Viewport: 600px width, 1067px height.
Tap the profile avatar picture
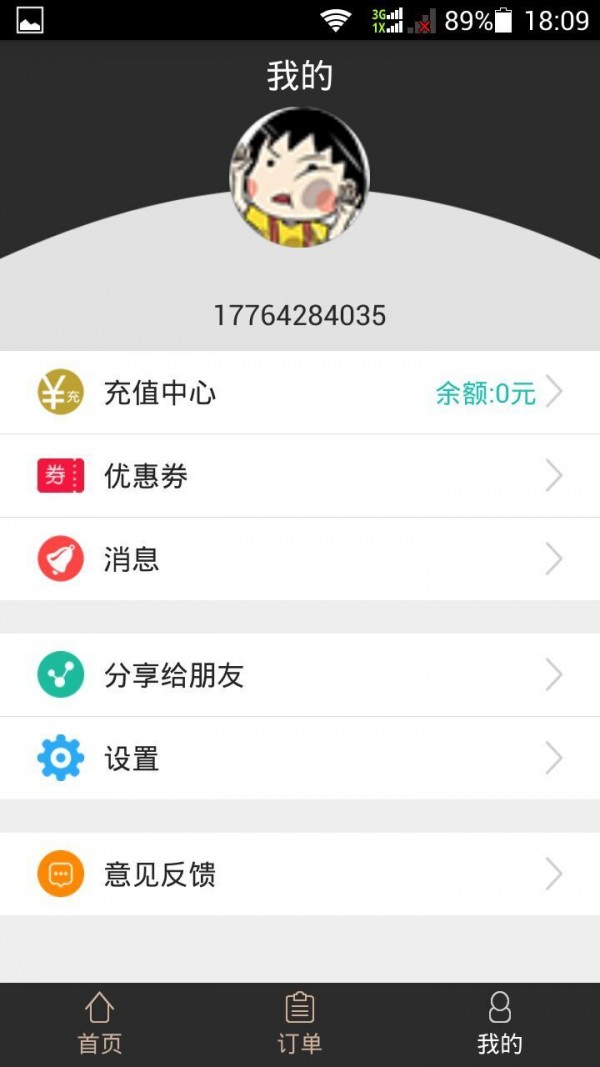point(300,178)
